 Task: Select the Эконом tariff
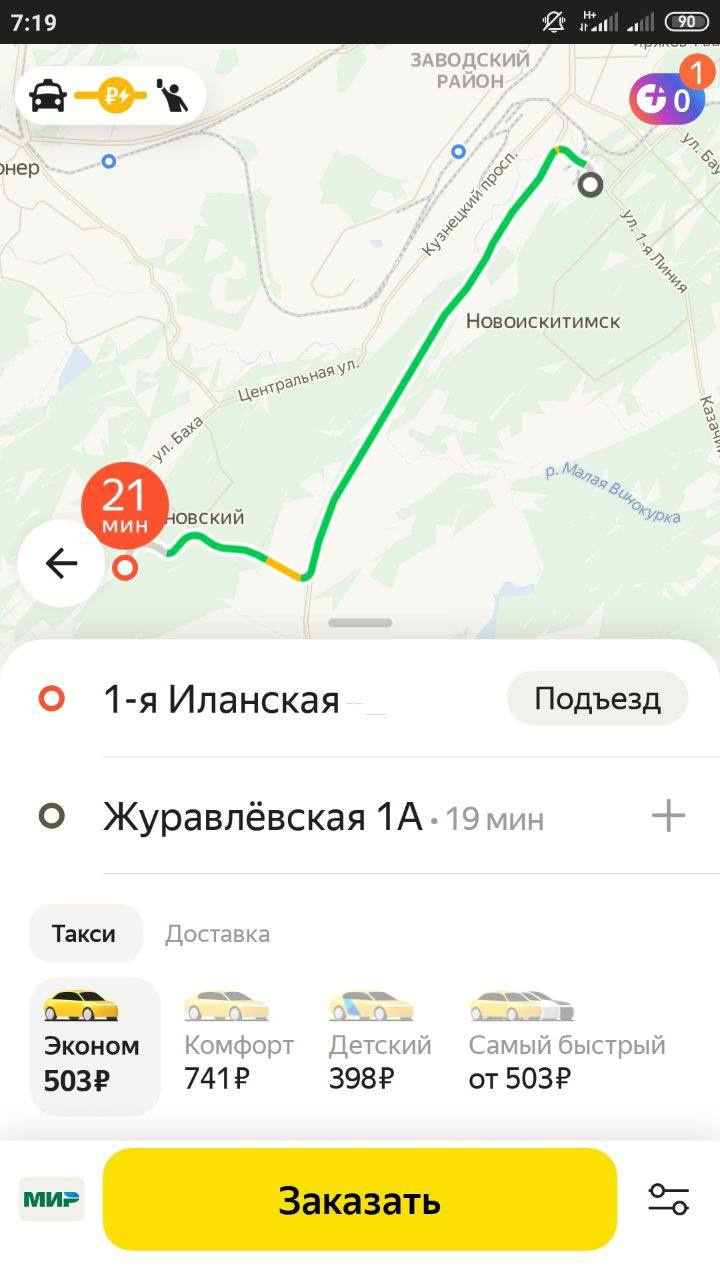pos(92,1045)
